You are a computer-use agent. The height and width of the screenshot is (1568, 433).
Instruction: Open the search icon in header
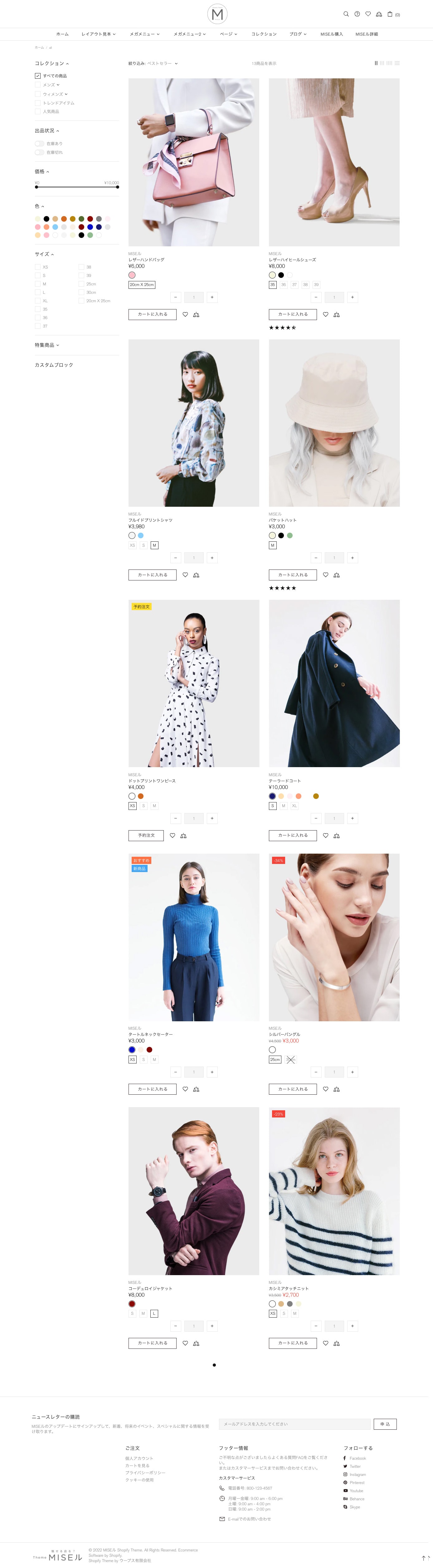coord(346,14)
